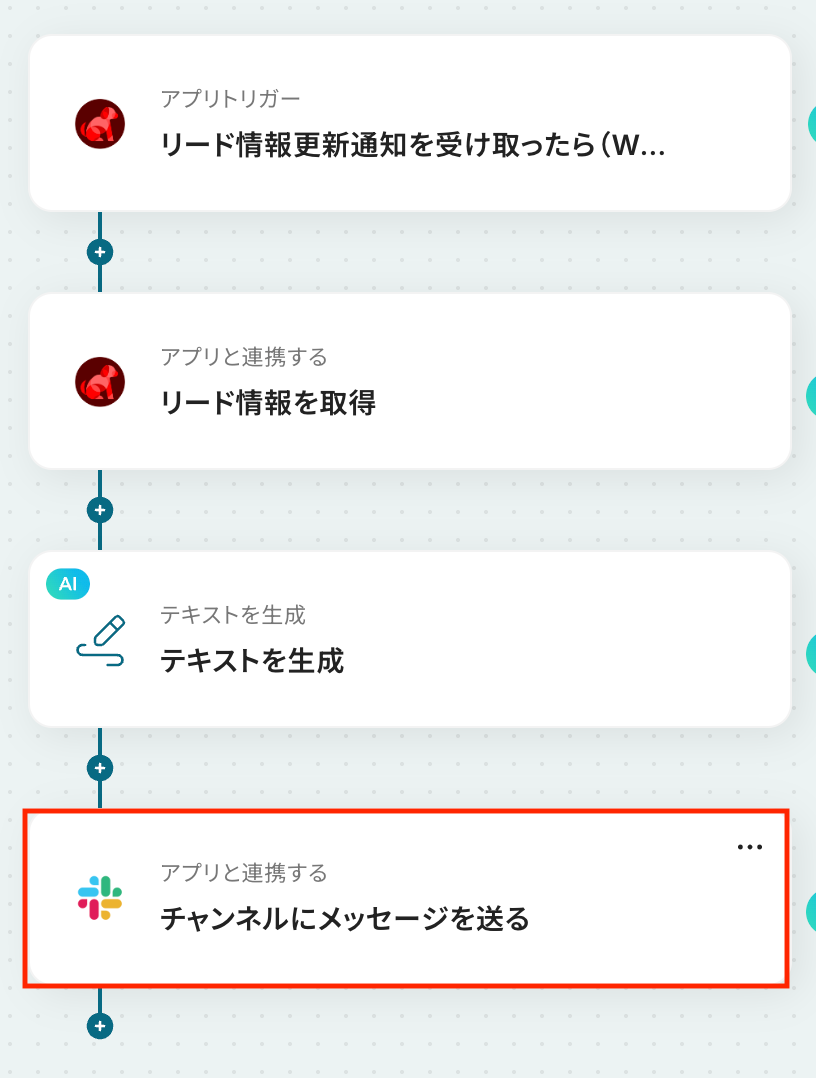
Task: Add a step below リード情報を取得
Action: tap(99, 510)
